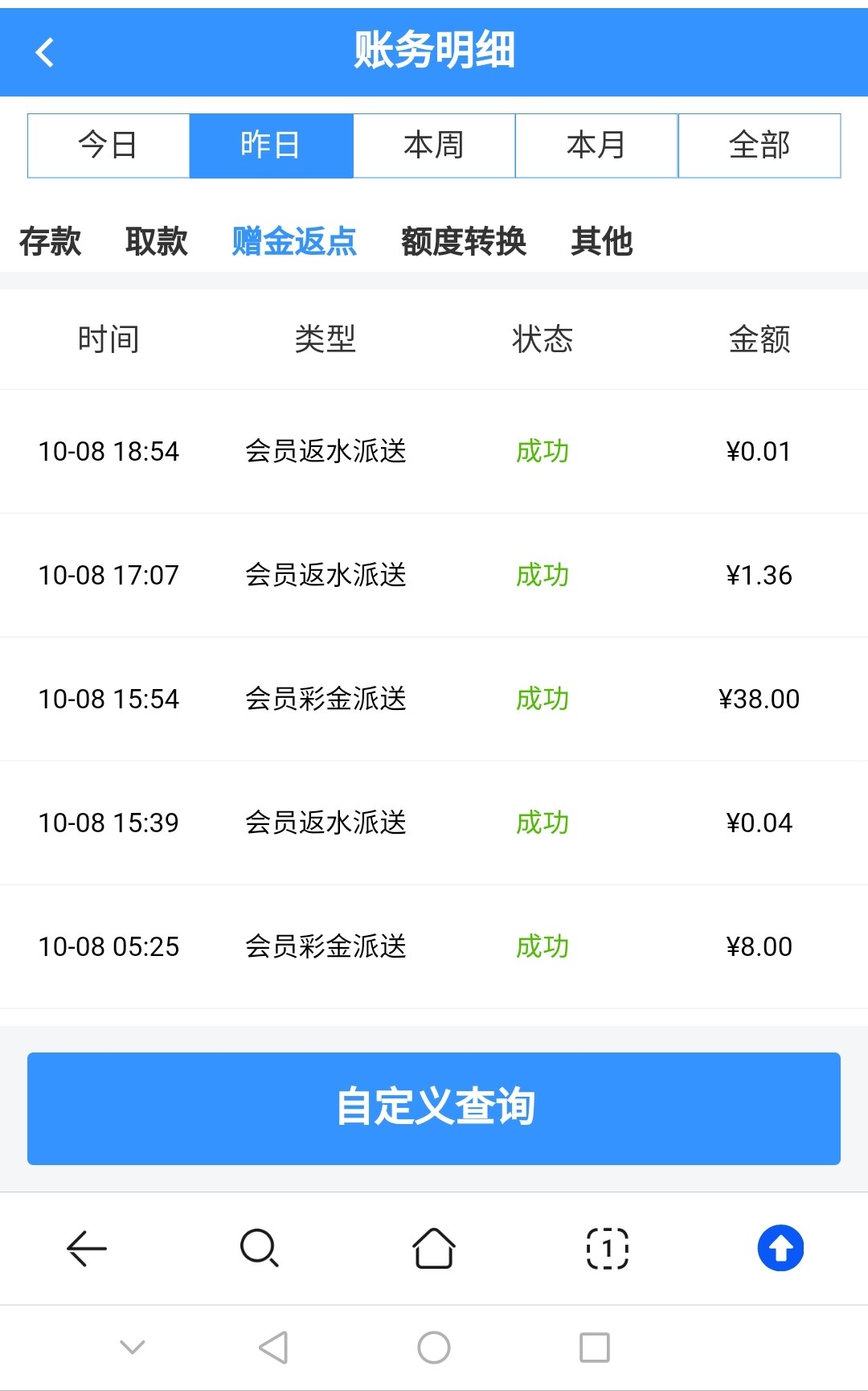868x1391 pixels.
Task: Tap the browser back arrow
Action: pos(87,1249)
